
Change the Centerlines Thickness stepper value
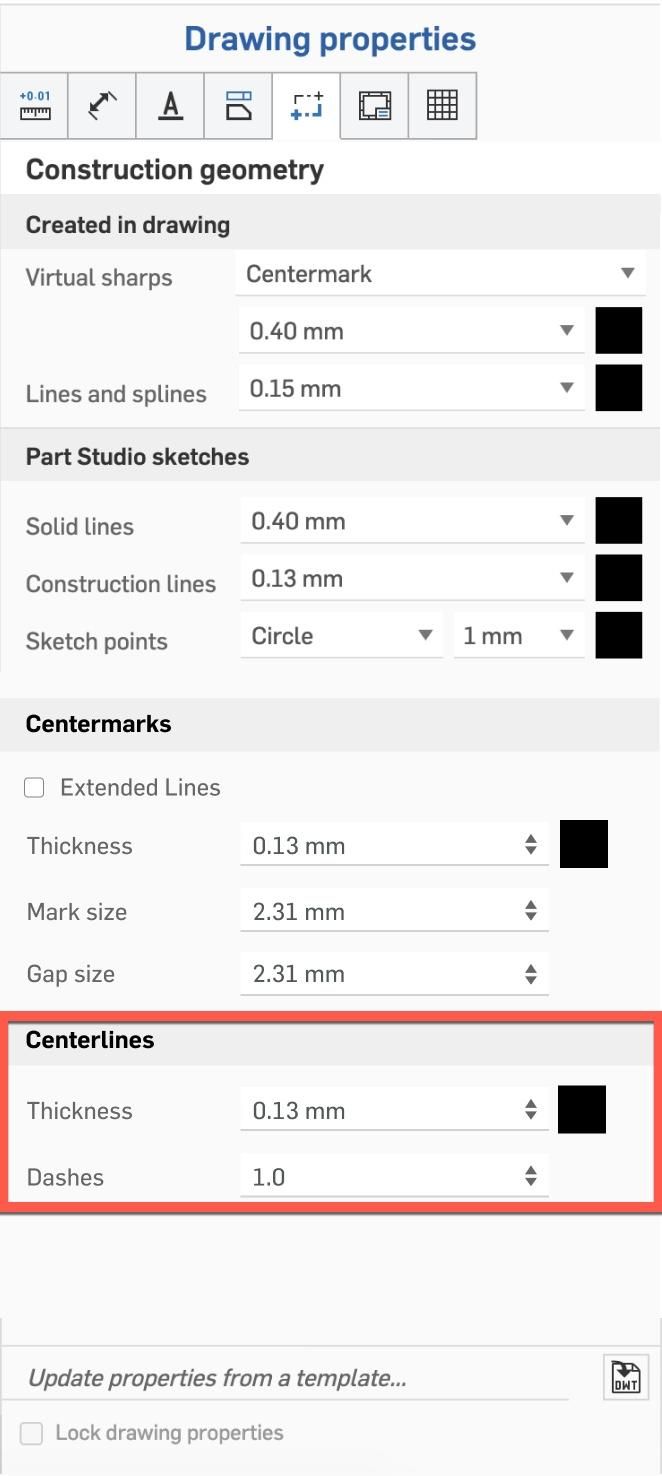point(531,1110)
